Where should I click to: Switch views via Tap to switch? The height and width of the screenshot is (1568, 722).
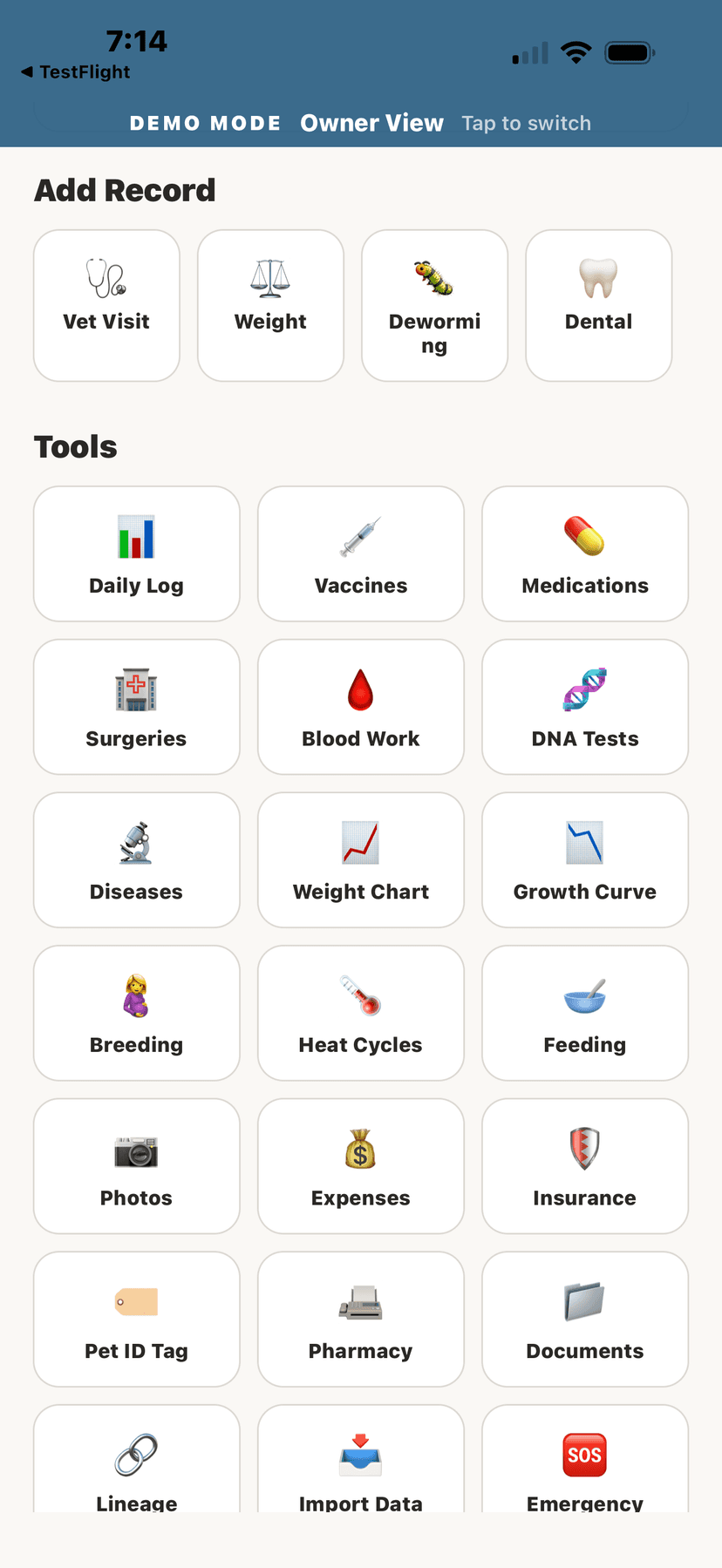[526, 123]
